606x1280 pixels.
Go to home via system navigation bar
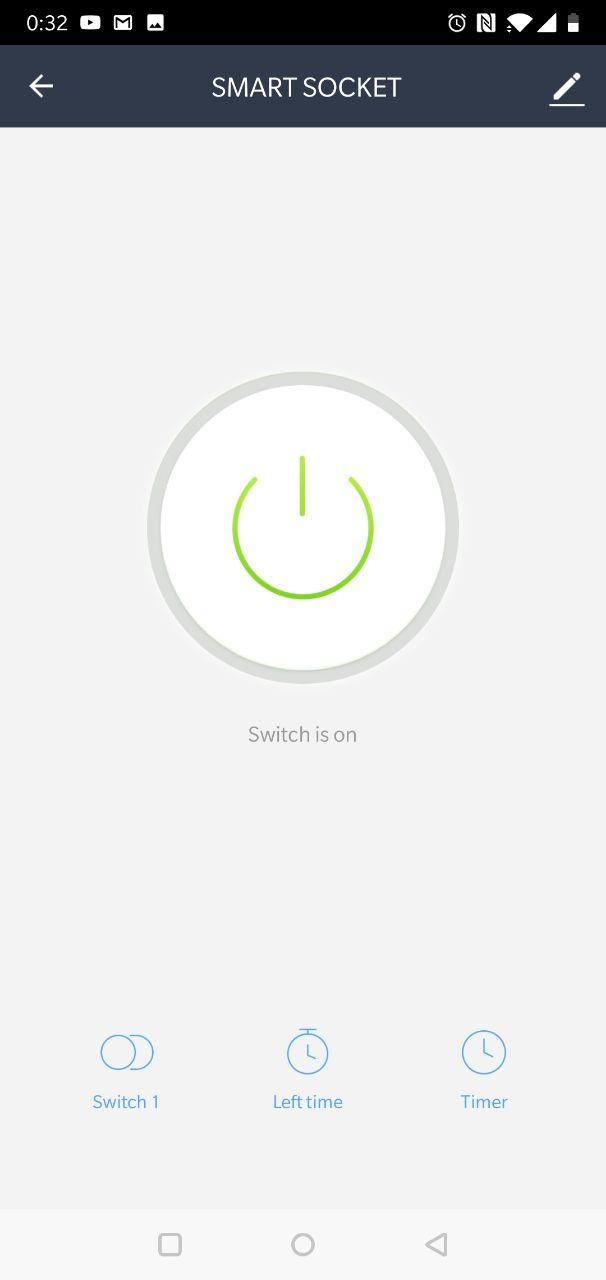(x=303, y=1244)
